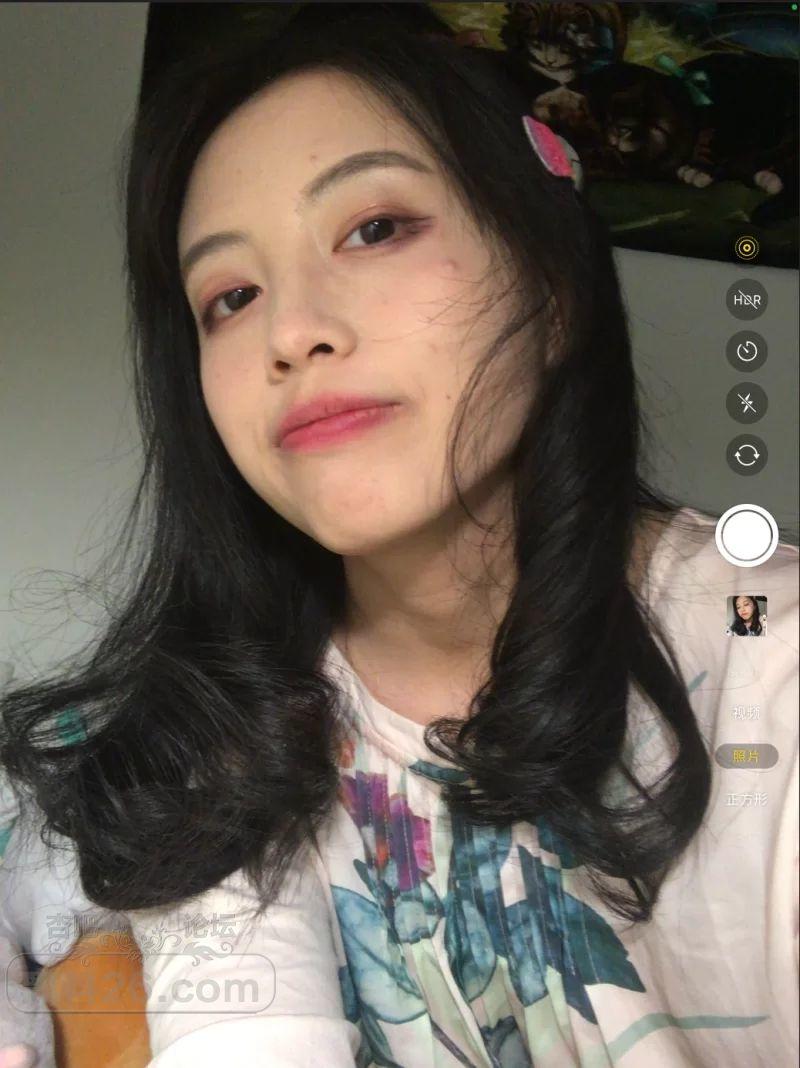Screen dimensions: 800x1068
Task: Switch to 正方形 square mode
Action: pos(746,799)
